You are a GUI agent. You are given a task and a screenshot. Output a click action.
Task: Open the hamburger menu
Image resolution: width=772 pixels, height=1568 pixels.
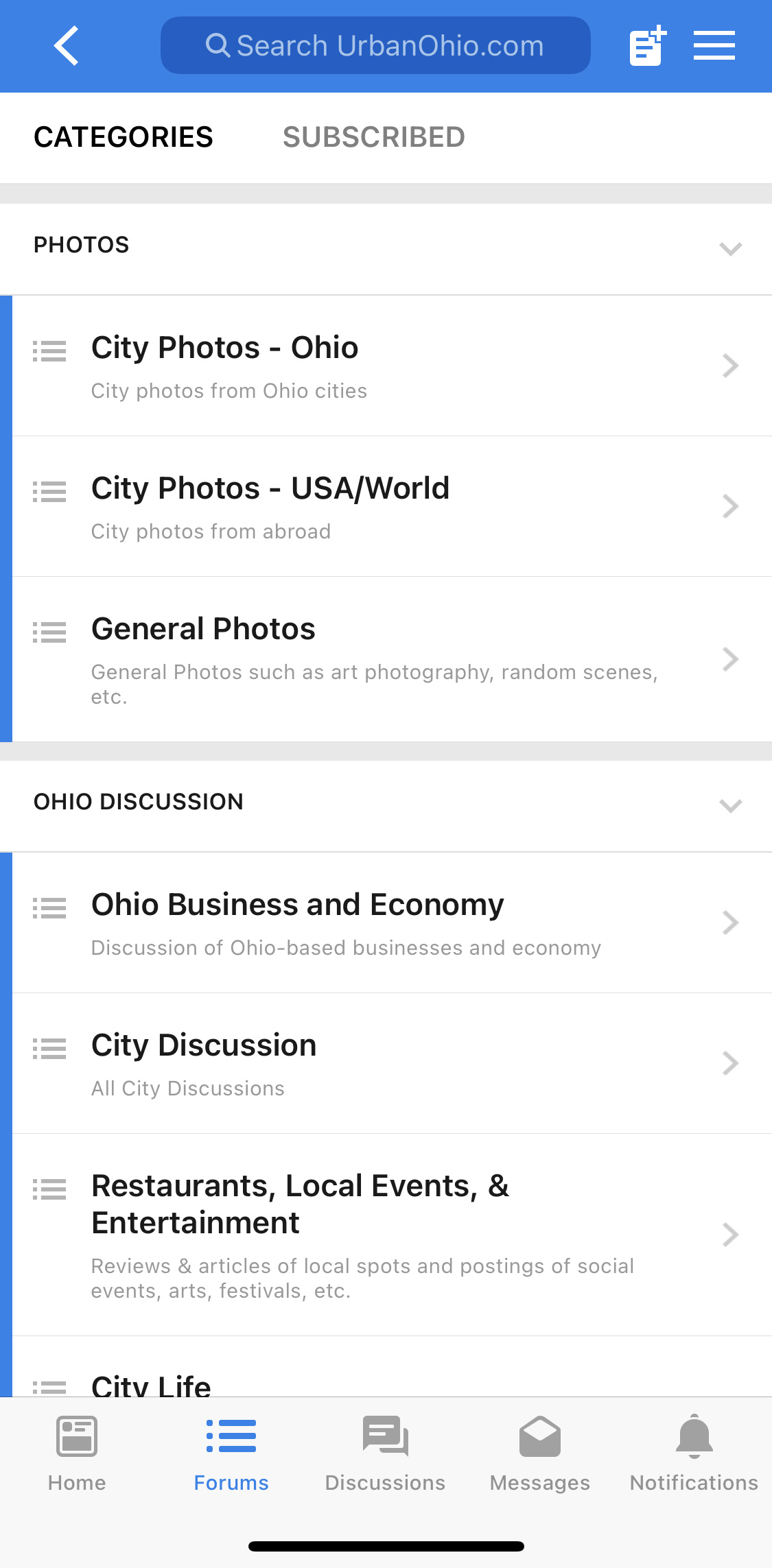click(714, 46)
